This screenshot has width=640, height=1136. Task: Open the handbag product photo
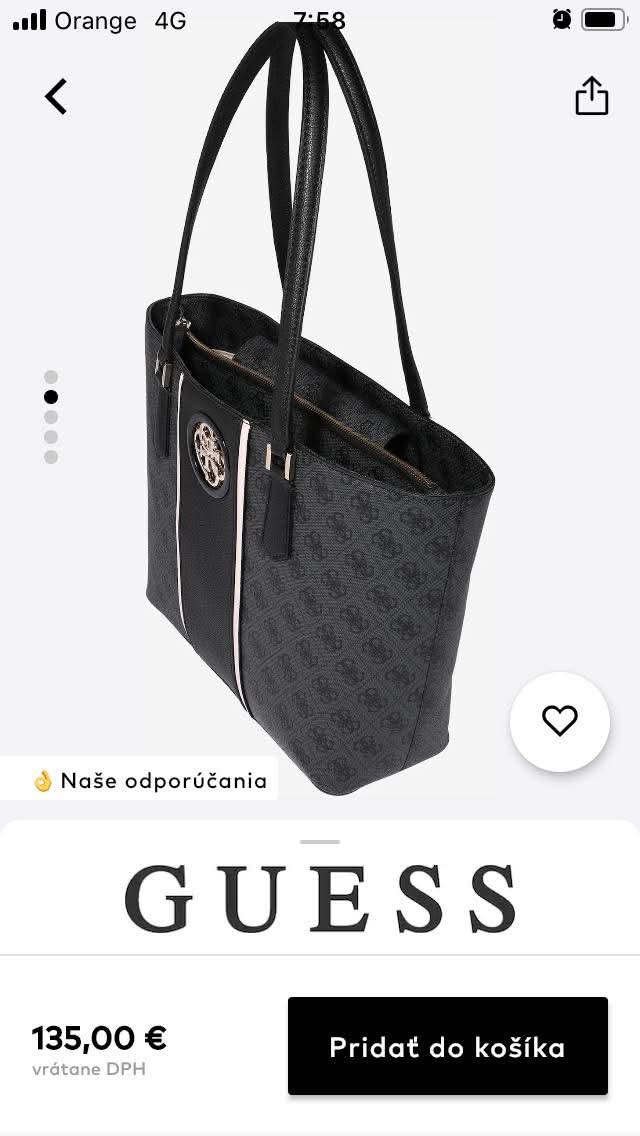coord(320,420)
